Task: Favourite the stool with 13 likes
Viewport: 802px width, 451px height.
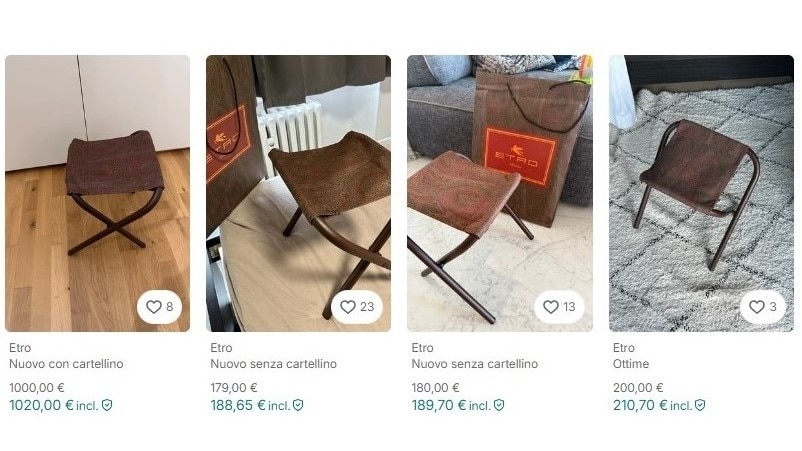Action: [559, 307]
